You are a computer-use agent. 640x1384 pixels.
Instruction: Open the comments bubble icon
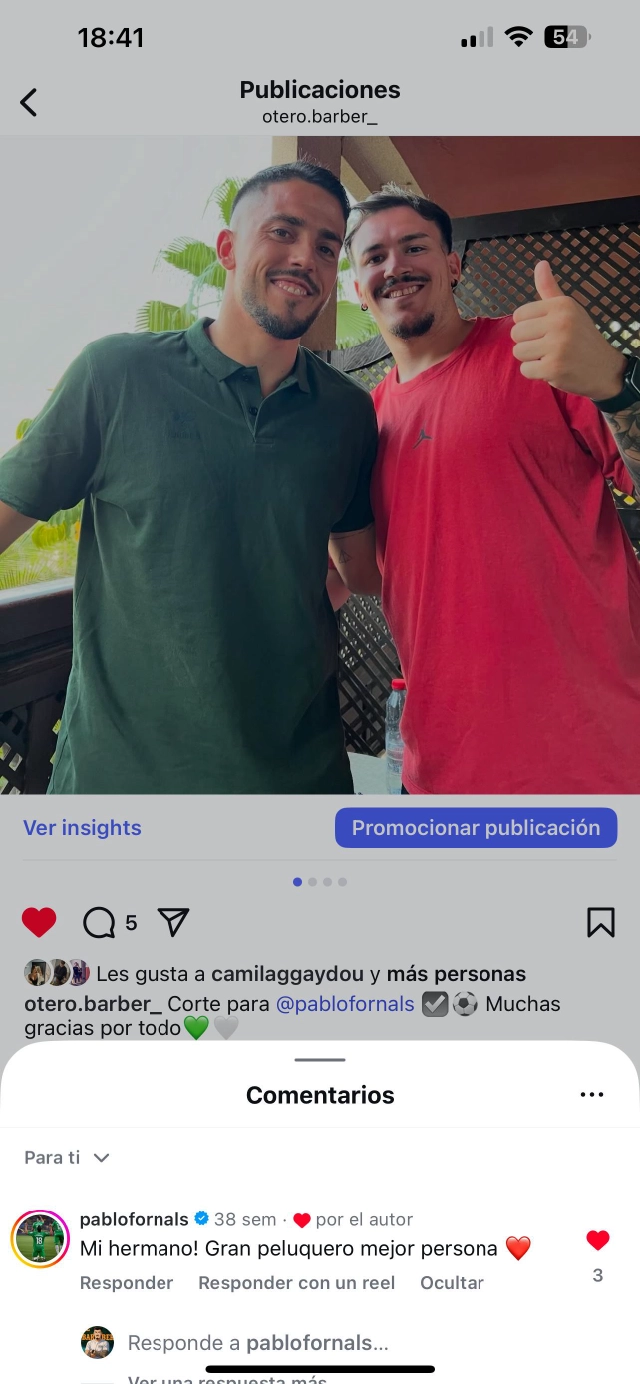click(99, 922)
